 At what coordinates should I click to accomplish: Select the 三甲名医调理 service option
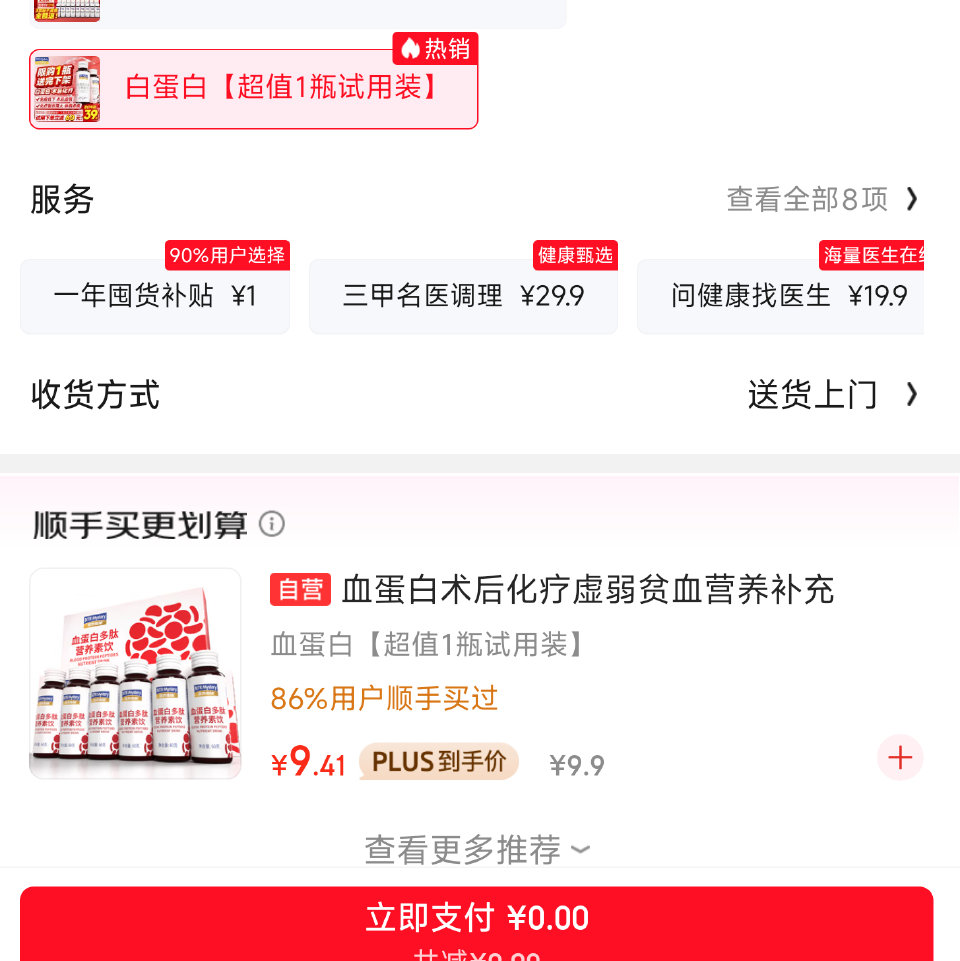pyautogui.click(x=462, y=296)
